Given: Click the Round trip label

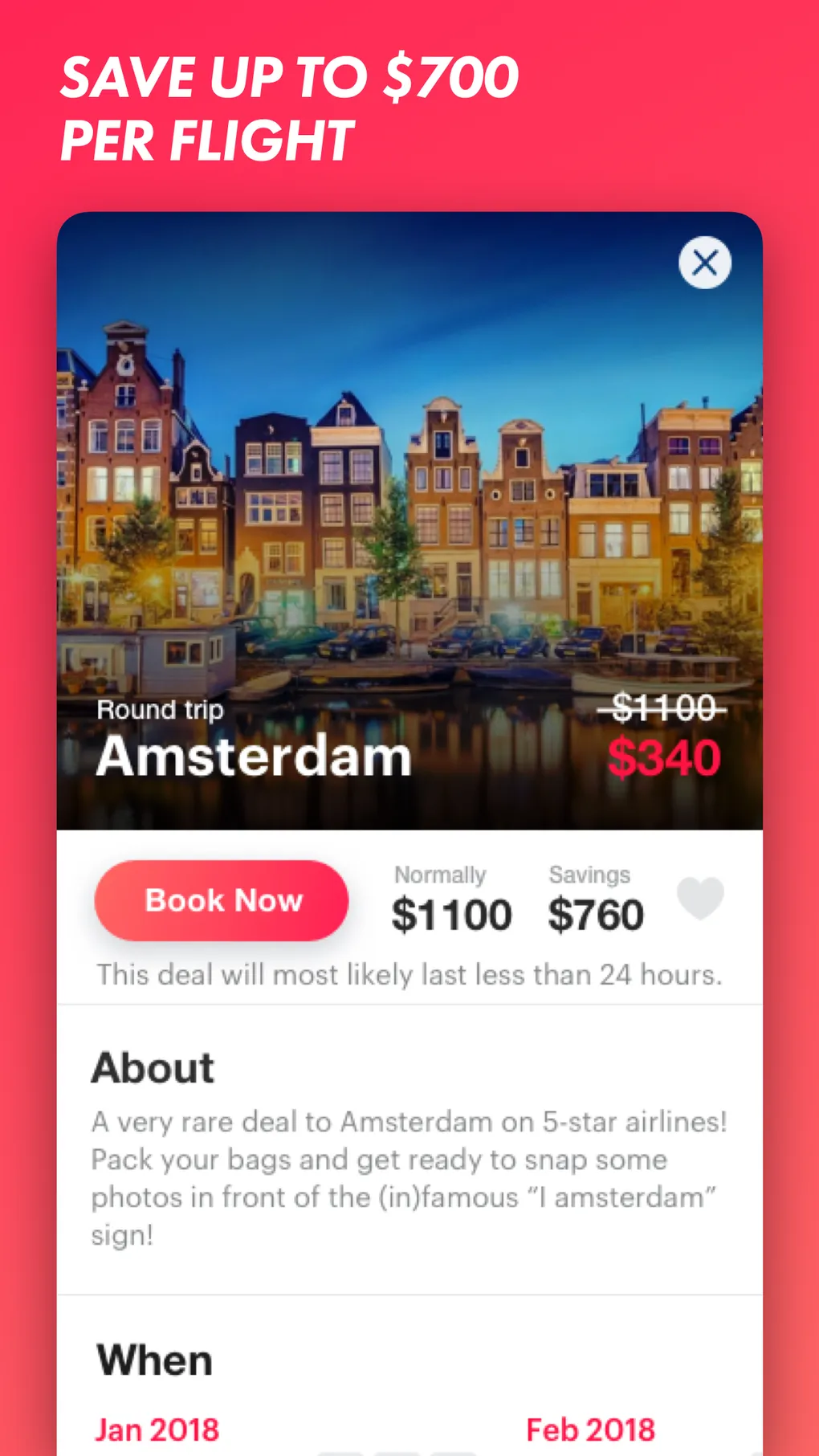Looking at the screenshot, I should coord(158,709).
